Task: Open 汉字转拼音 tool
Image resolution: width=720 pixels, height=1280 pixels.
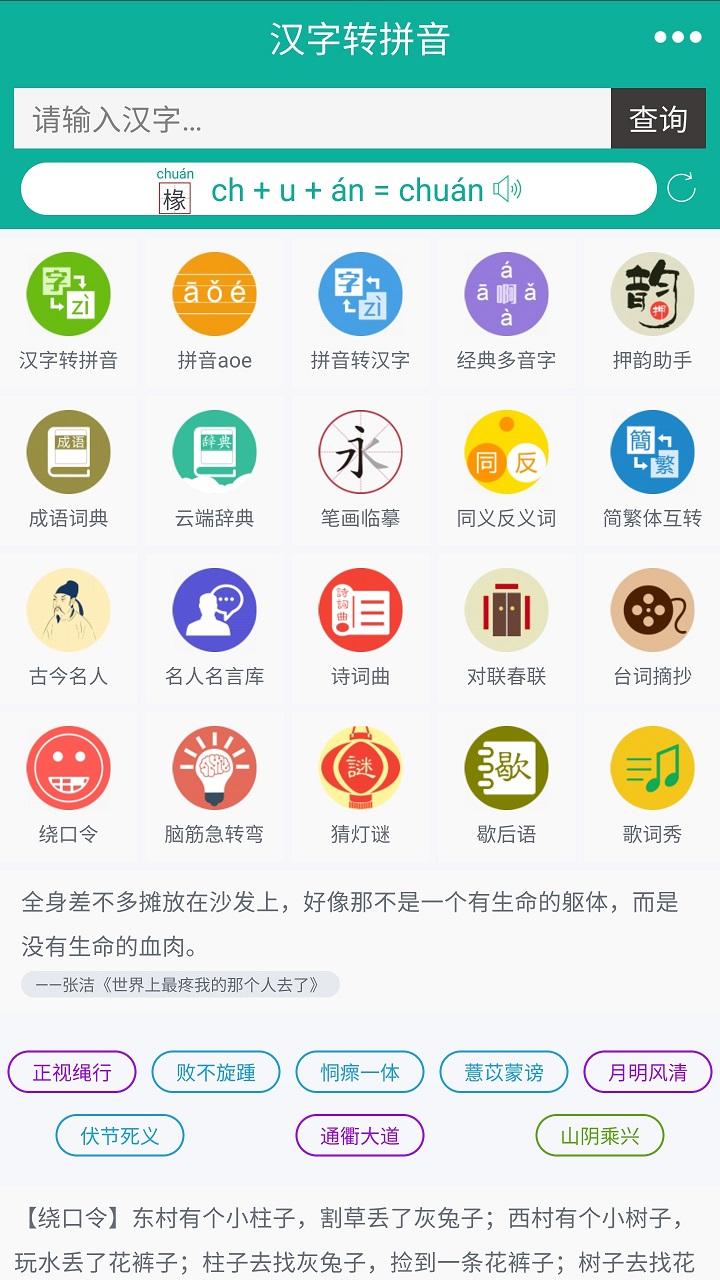Action: pyautogui.click(x=68, y=310)
